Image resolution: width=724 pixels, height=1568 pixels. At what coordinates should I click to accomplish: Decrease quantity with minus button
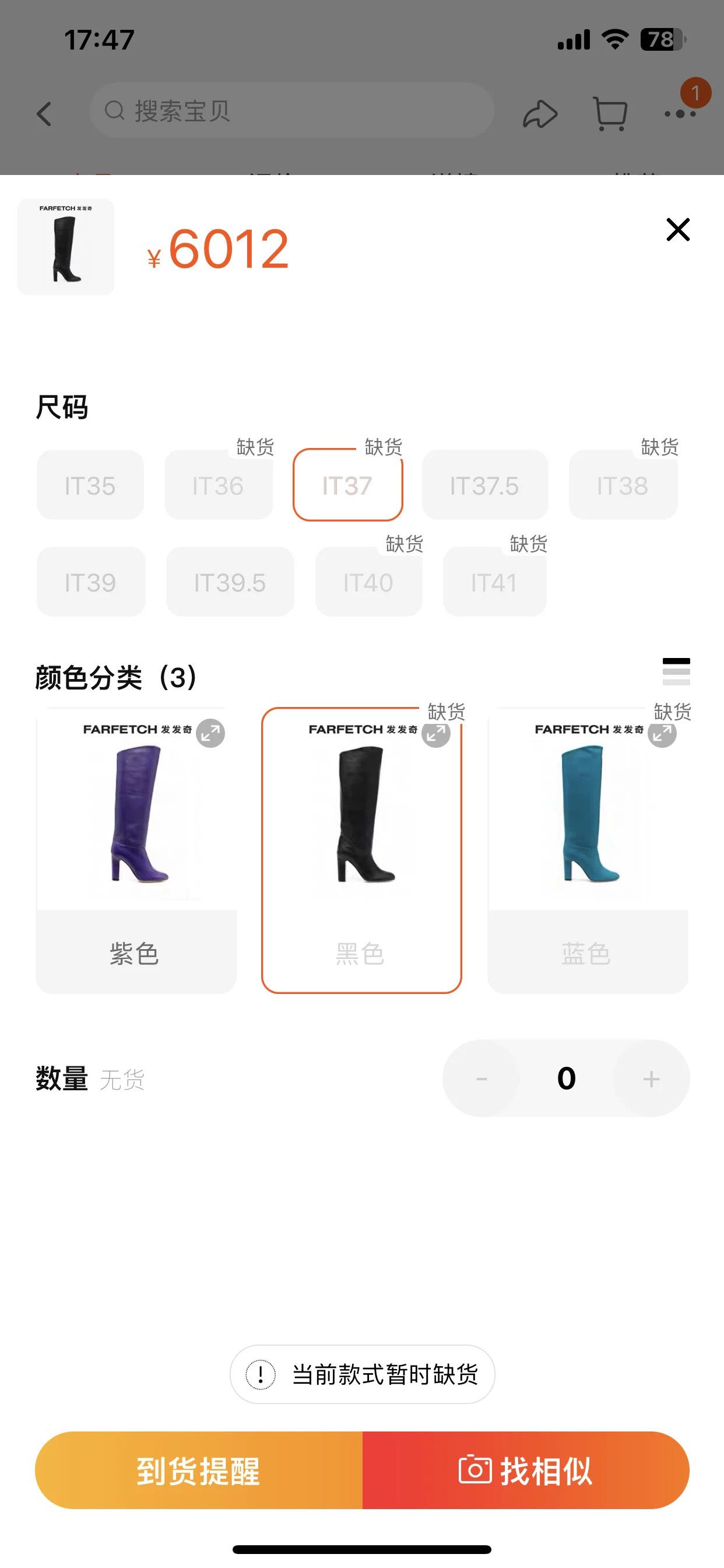482,1079
